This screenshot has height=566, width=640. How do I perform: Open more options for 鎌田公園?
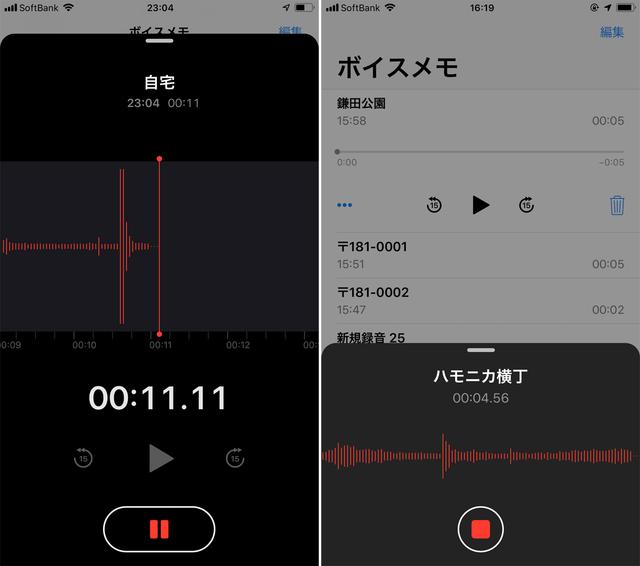point(345,205)
